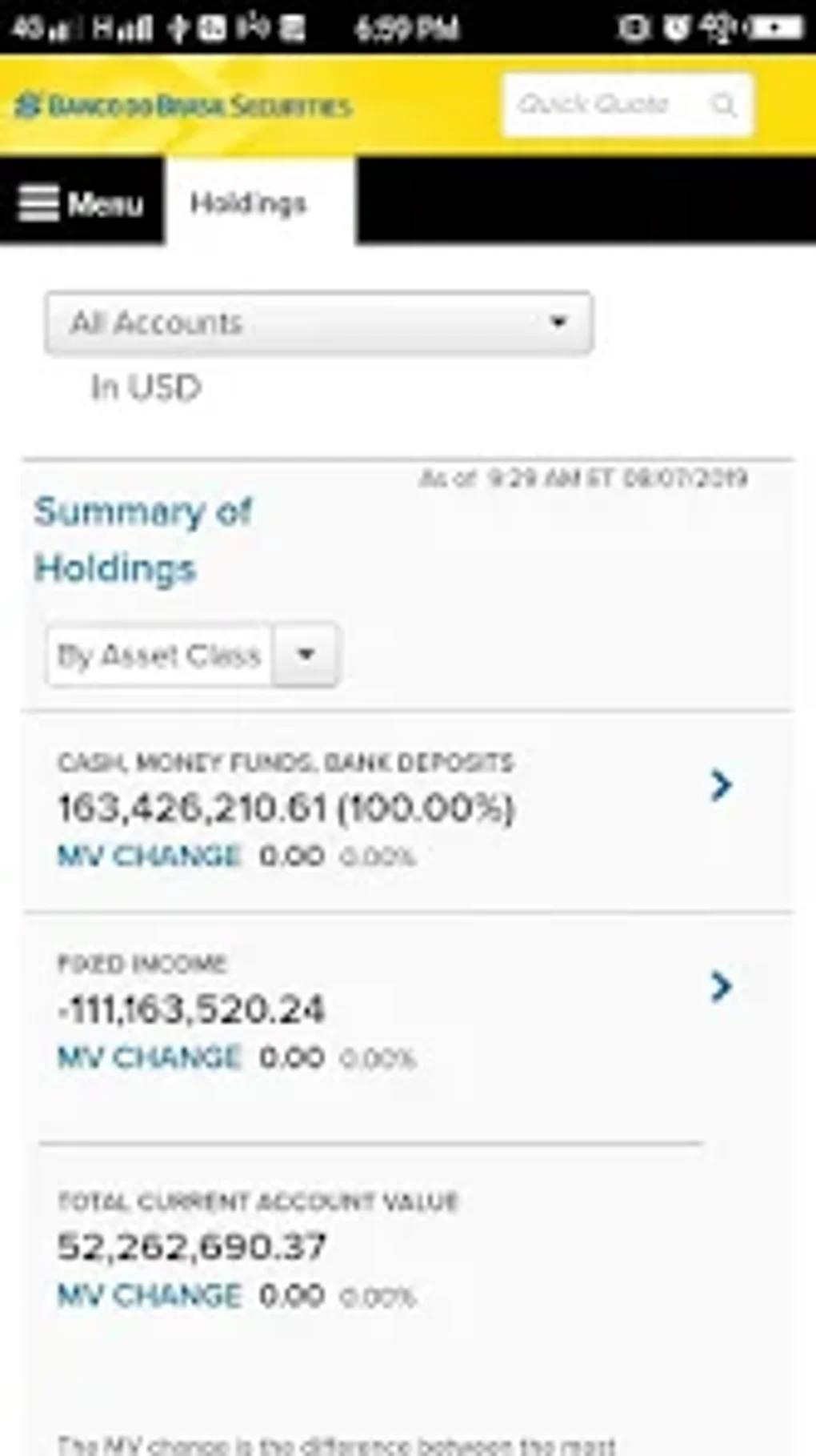Switch to the Holdings tab

[249, 203]
